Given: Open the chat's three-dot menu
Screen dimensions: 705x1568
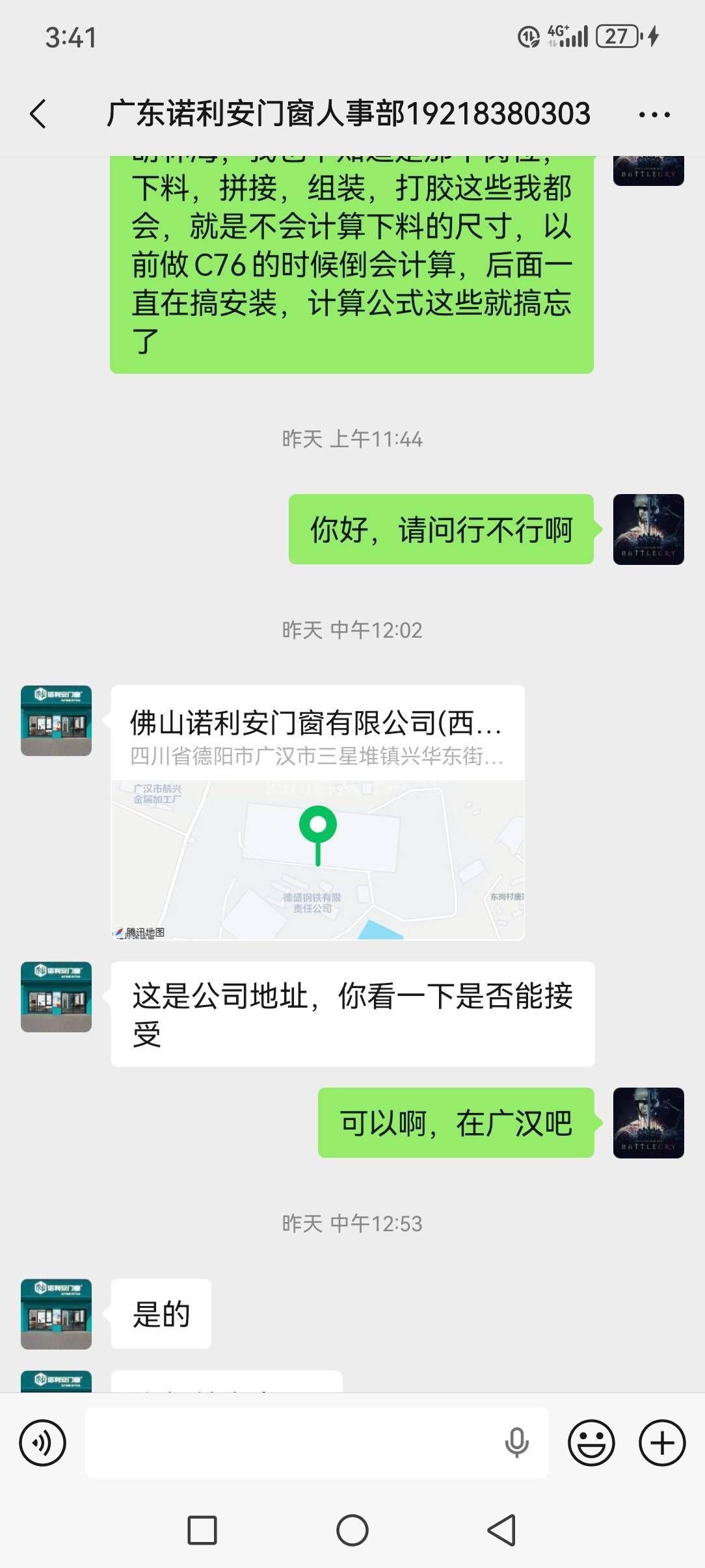Looking at the screenshot, I should coord(654,115).
